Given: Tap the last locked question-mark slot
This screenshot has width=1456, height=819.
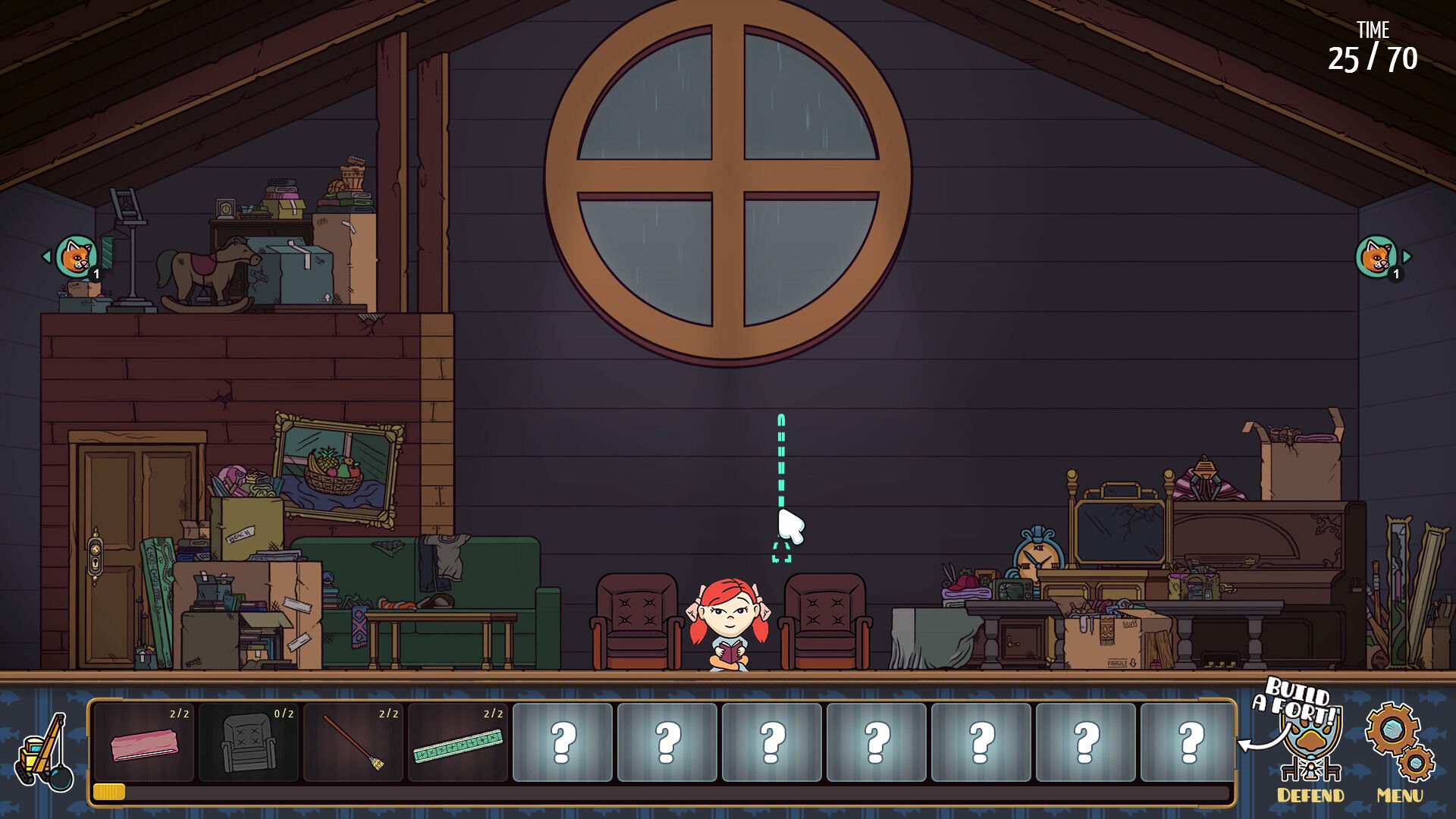Looking at the screenshot, I should click(x=1188, y=742).
